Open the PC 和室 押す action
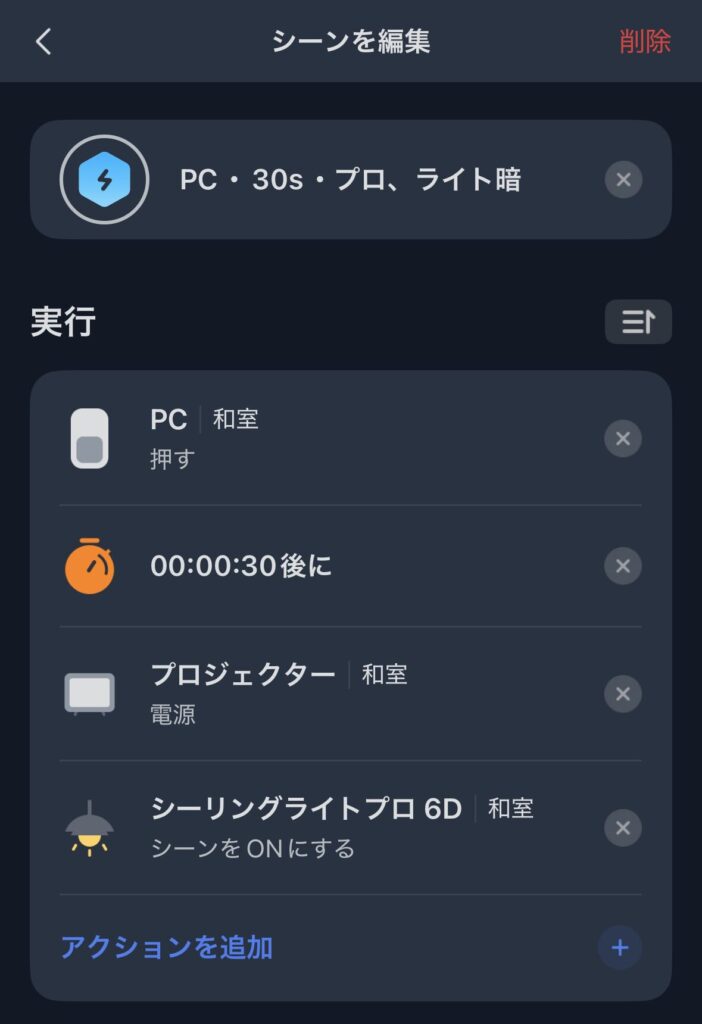This screenshot has height=1024, width=702. coord(300,438)
